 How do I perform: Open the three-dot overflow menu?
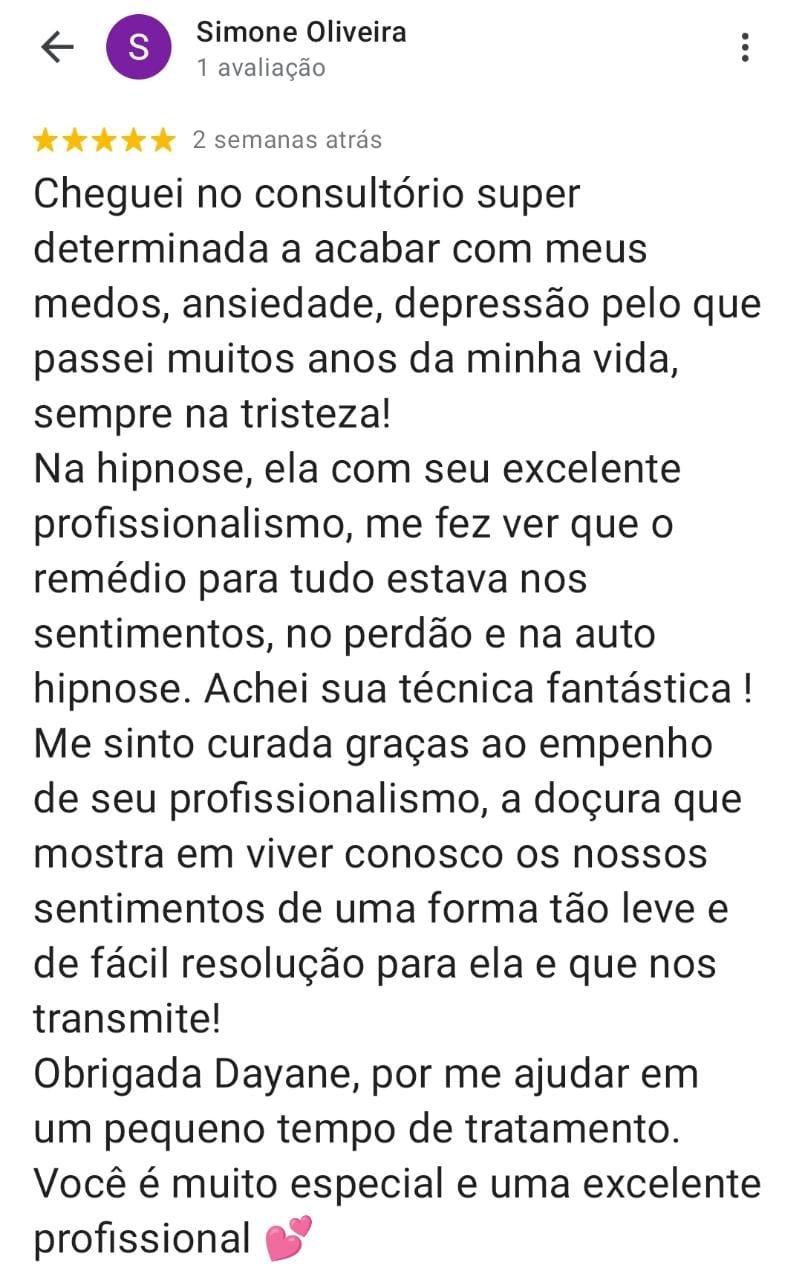tap(745, 48)
